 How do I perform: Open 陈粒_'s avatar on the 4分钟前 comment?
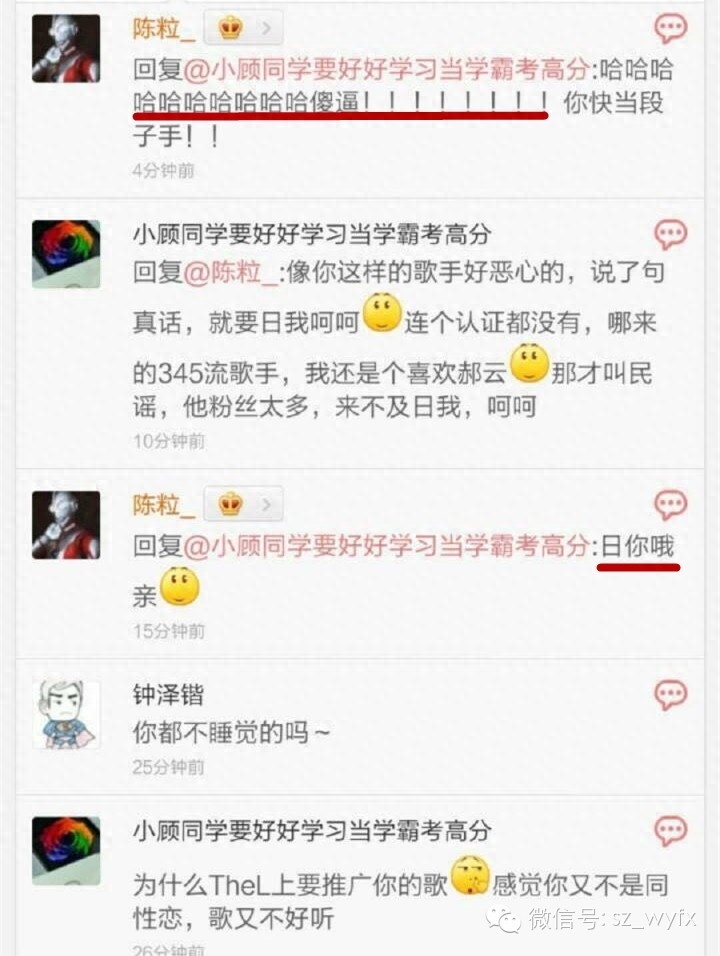pos(66,48)
